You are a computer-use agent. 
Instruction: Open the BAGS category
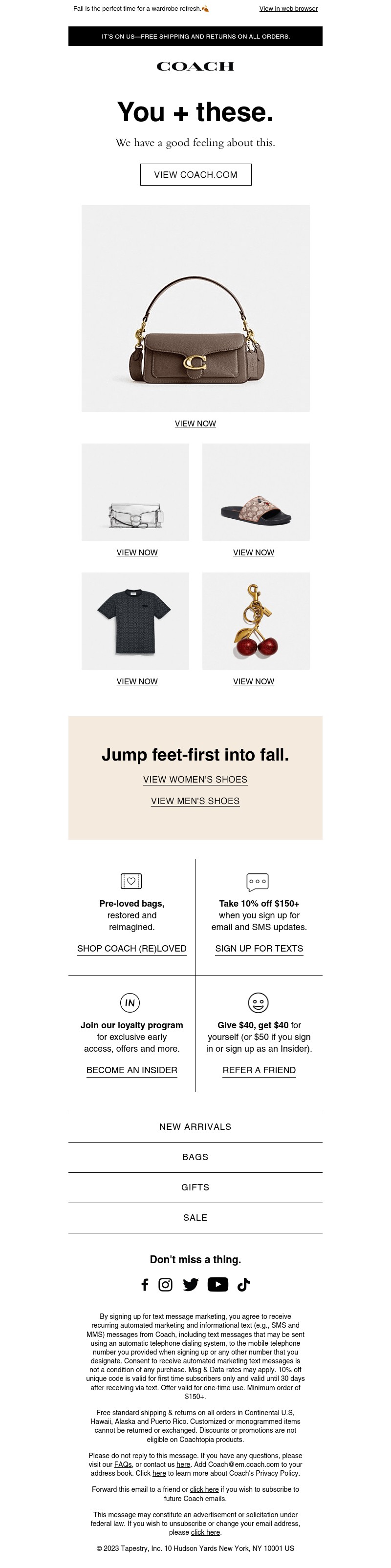(x=195, y=1157)
